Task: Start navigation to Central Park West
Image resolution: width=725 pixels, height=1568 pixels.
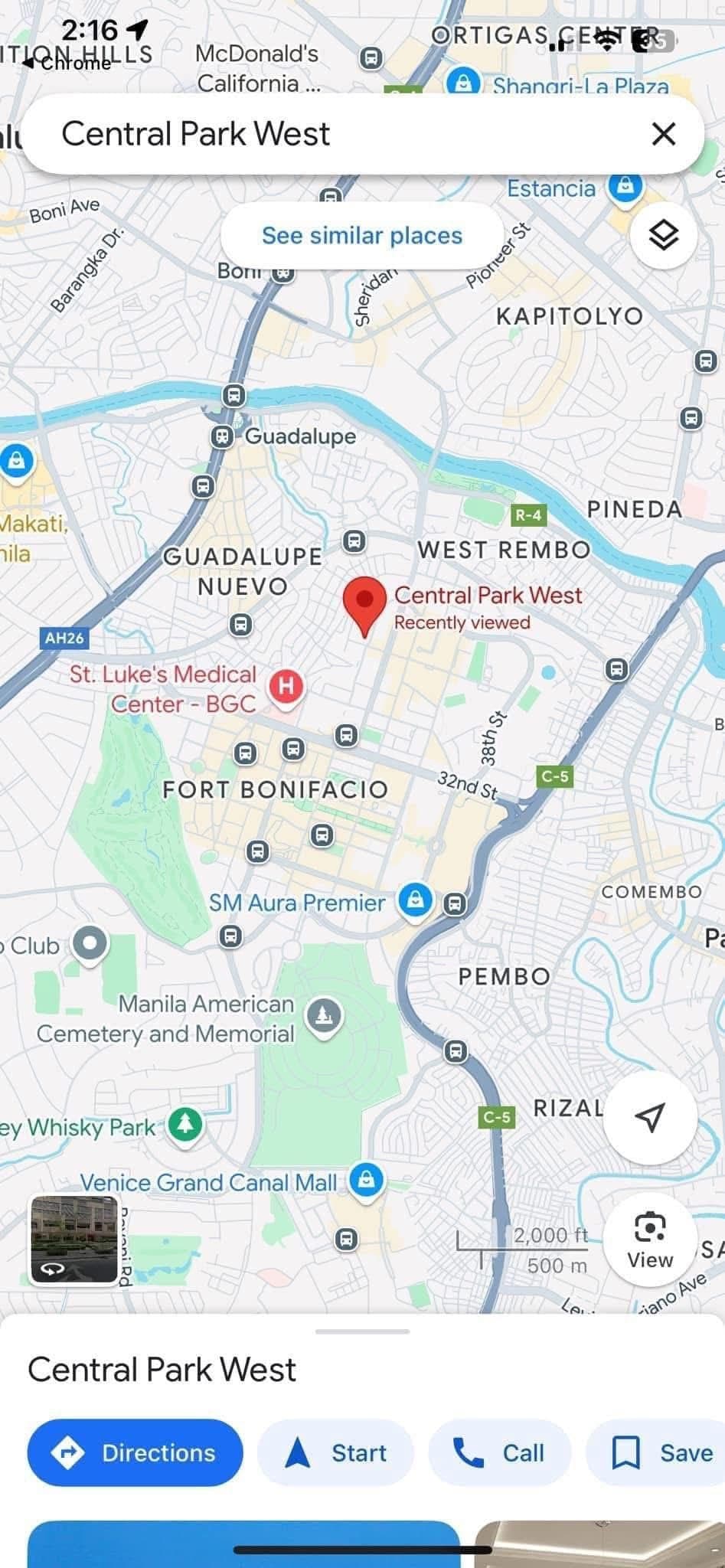Action: [x=335, y=1452]
